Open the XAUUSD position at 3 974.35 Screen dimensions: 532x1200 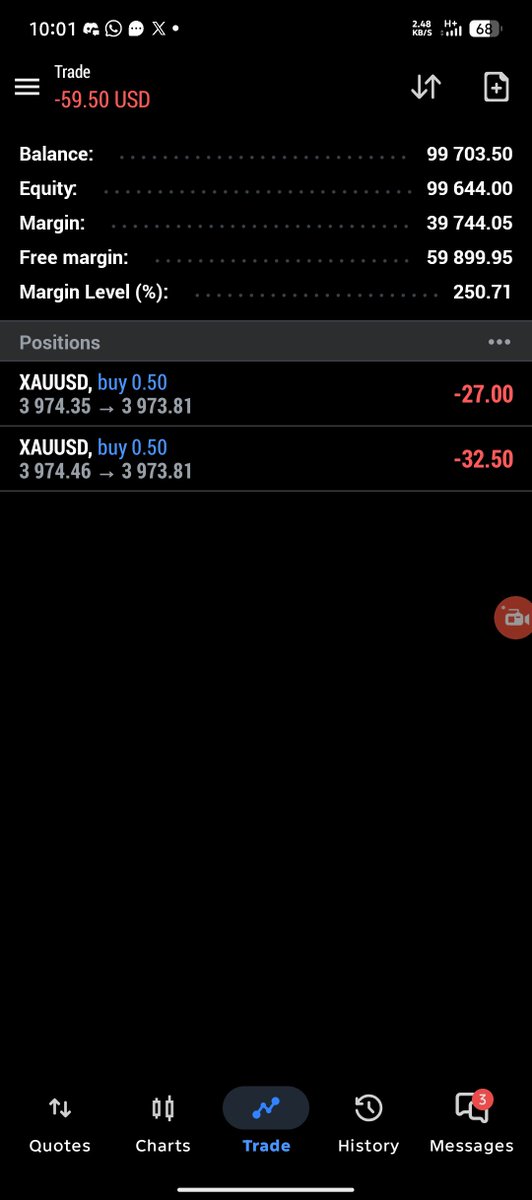[x=266, y=394]
